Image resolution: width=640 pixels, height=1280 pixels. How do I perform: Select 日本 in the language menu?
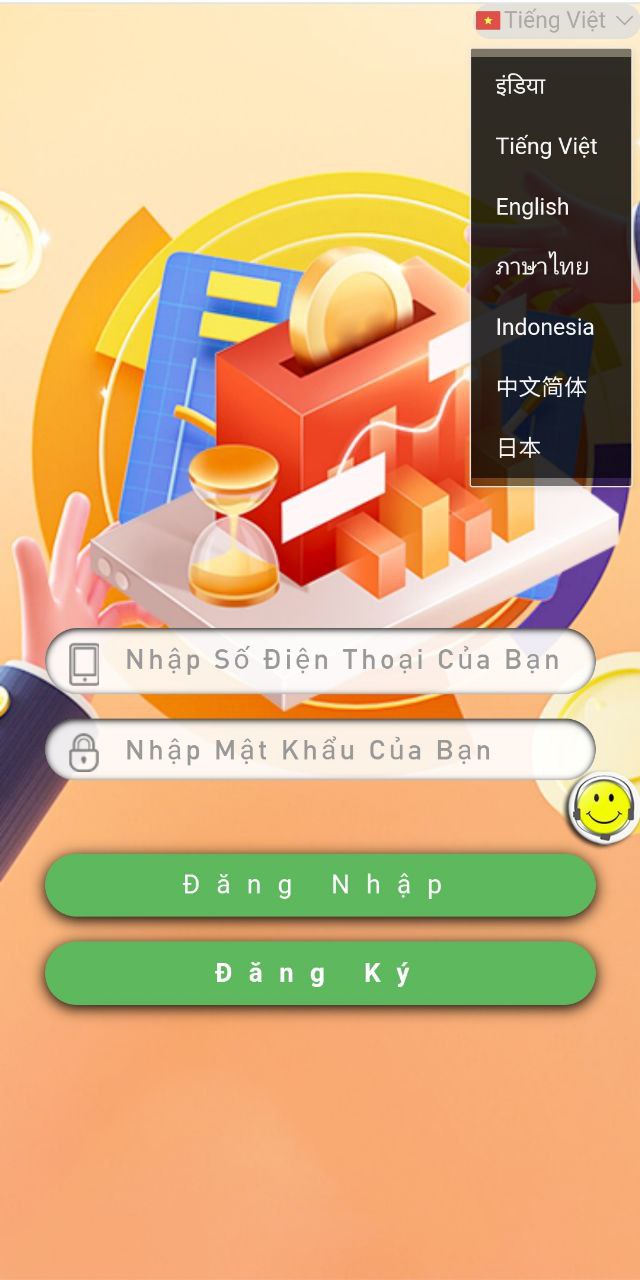(519, 447)
